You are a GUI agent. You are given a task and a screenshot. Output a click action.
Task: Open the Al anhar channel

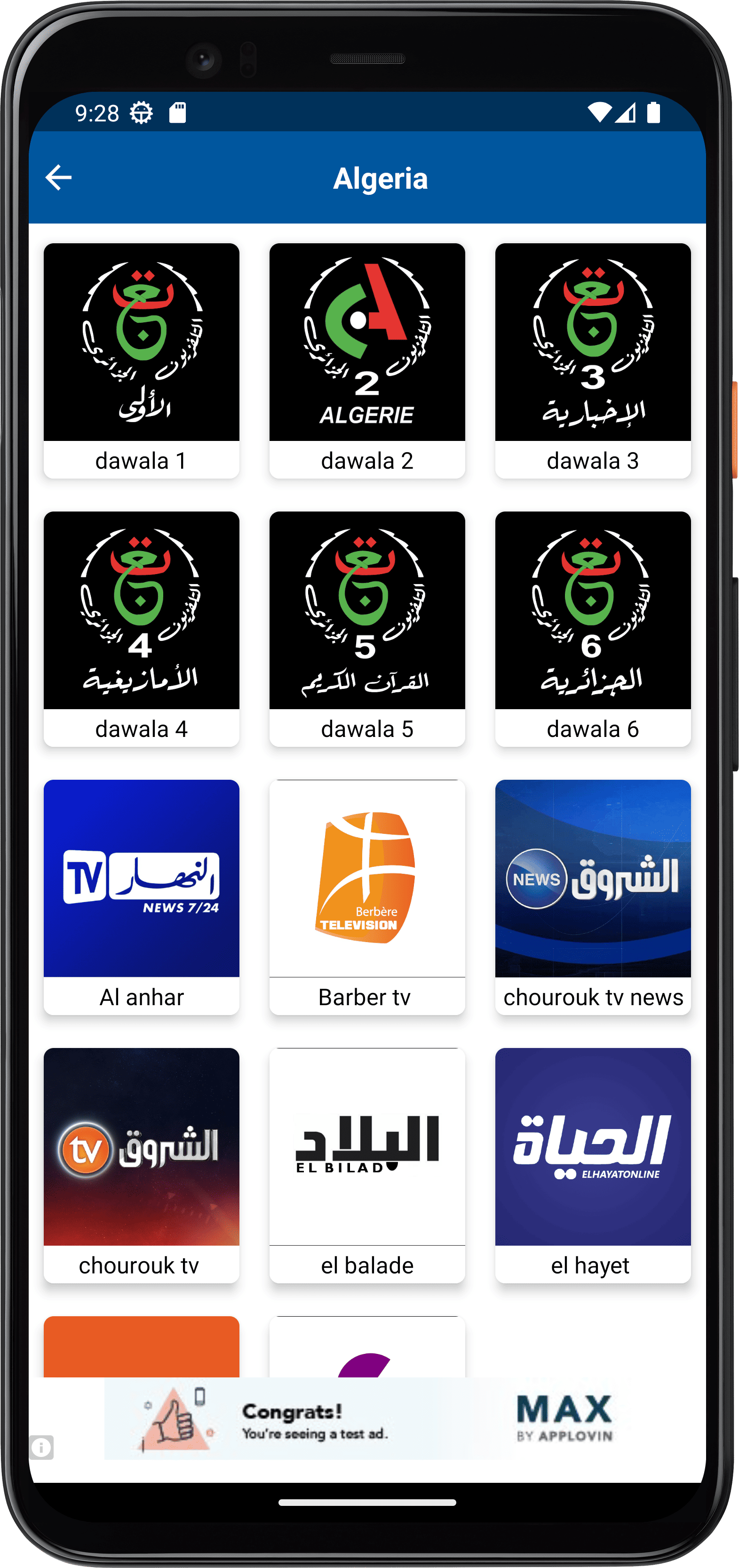[141, 896]
